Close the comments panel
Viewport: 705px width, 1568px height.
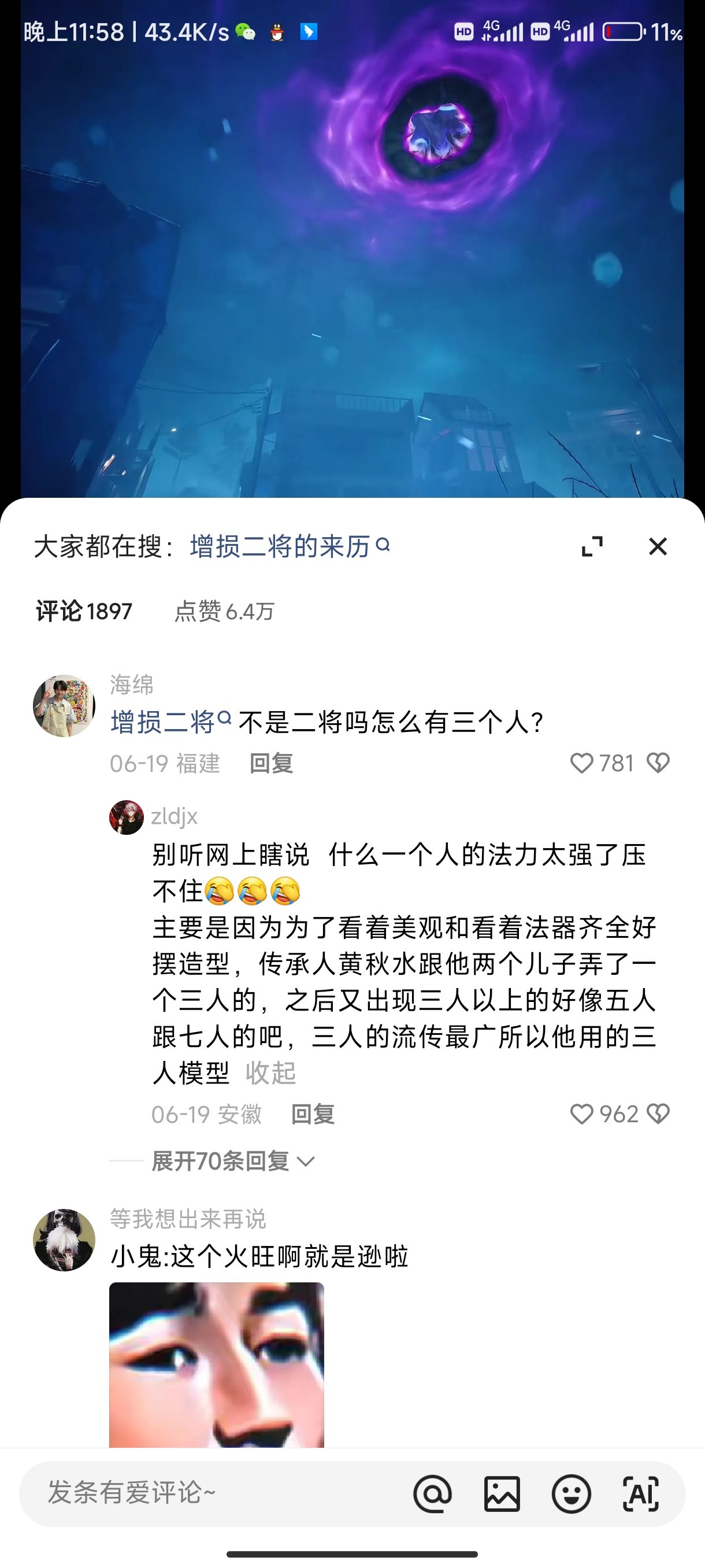[658, 546]
